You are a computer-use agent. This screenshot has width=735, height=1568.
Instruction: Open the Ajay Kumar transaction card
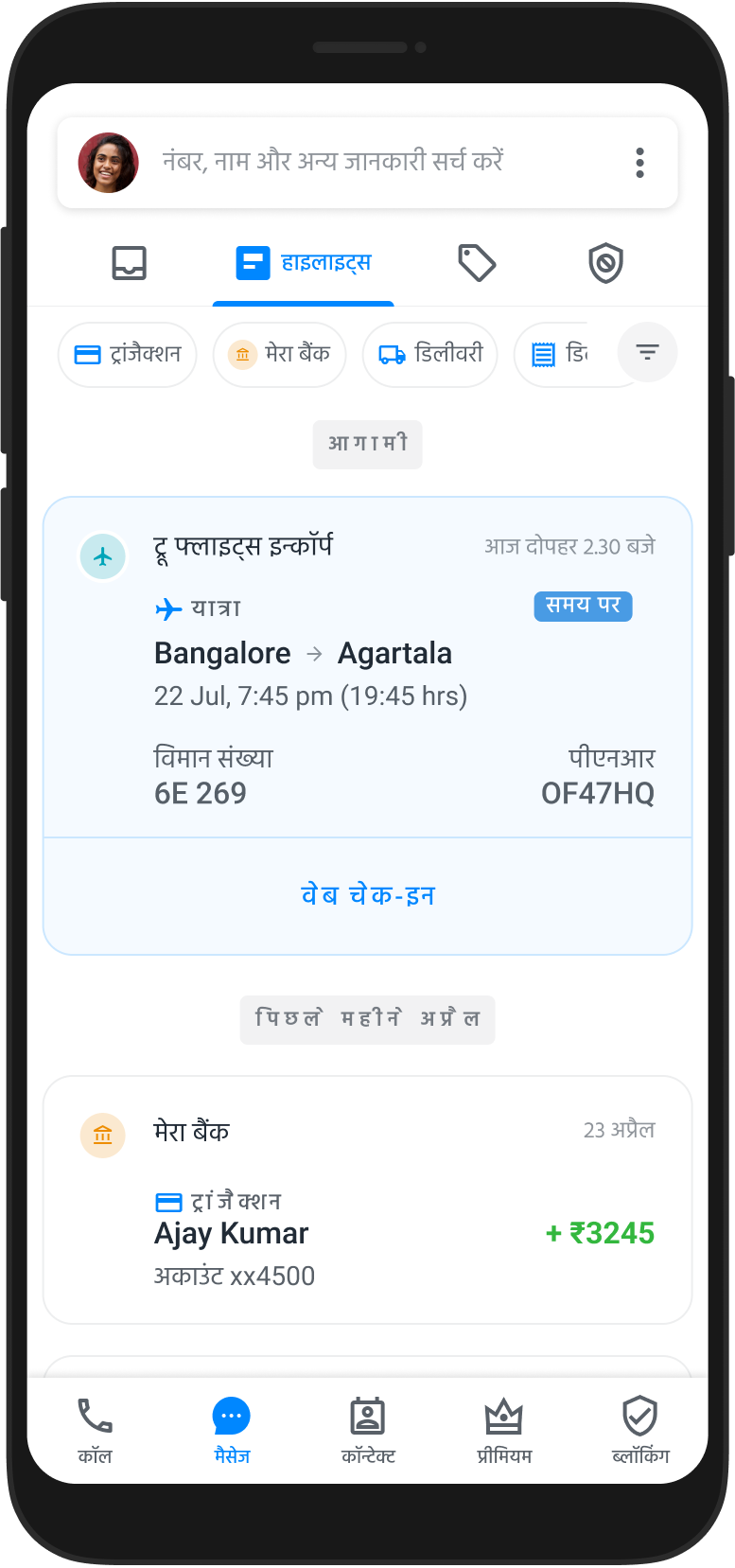(367, 1199)
